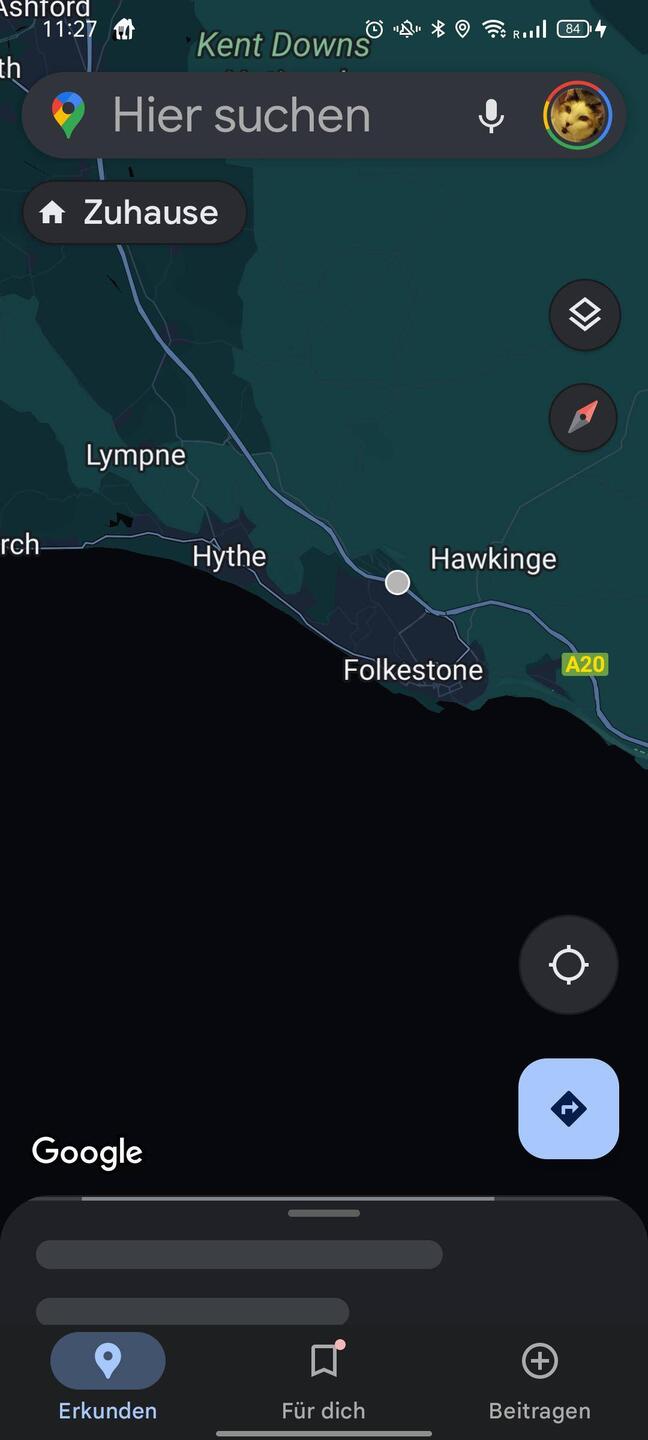Open the account profile picture
This screenshot has width=648, height=1440.
(x=577, y=115)
